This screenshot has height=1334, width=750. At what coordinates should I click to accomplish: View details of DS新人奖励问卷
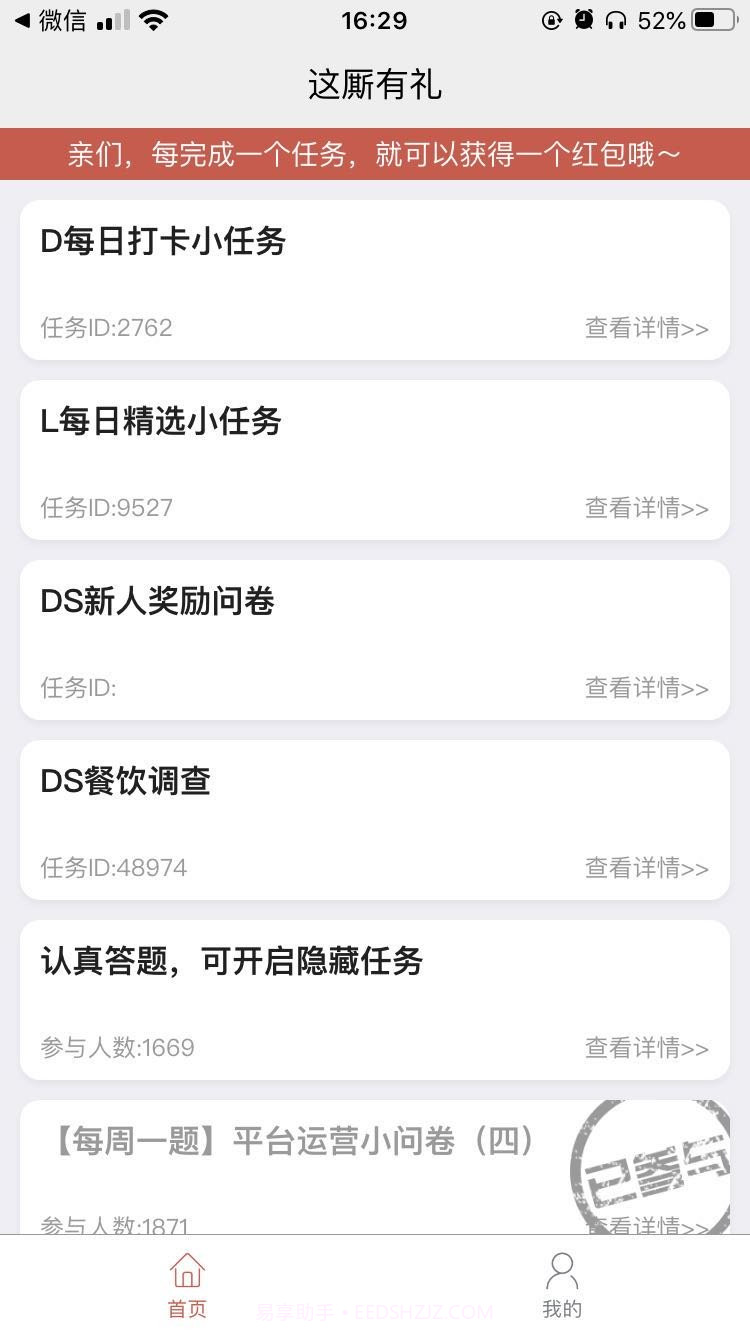[x=646, y=688]
